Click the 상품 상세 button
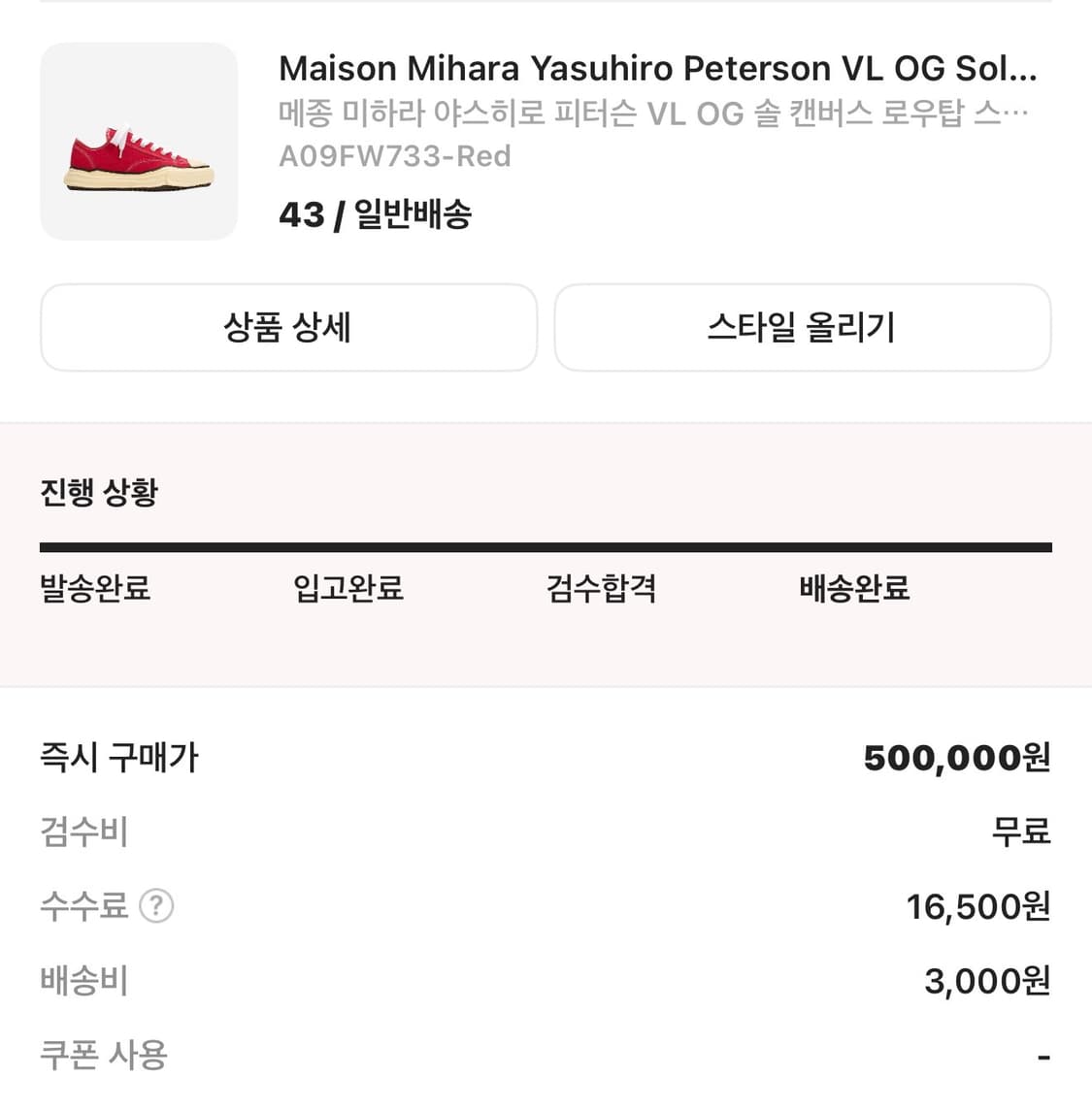This screenshot has height=1109, width=1092. pyautogui.click(x=288, y=328)
